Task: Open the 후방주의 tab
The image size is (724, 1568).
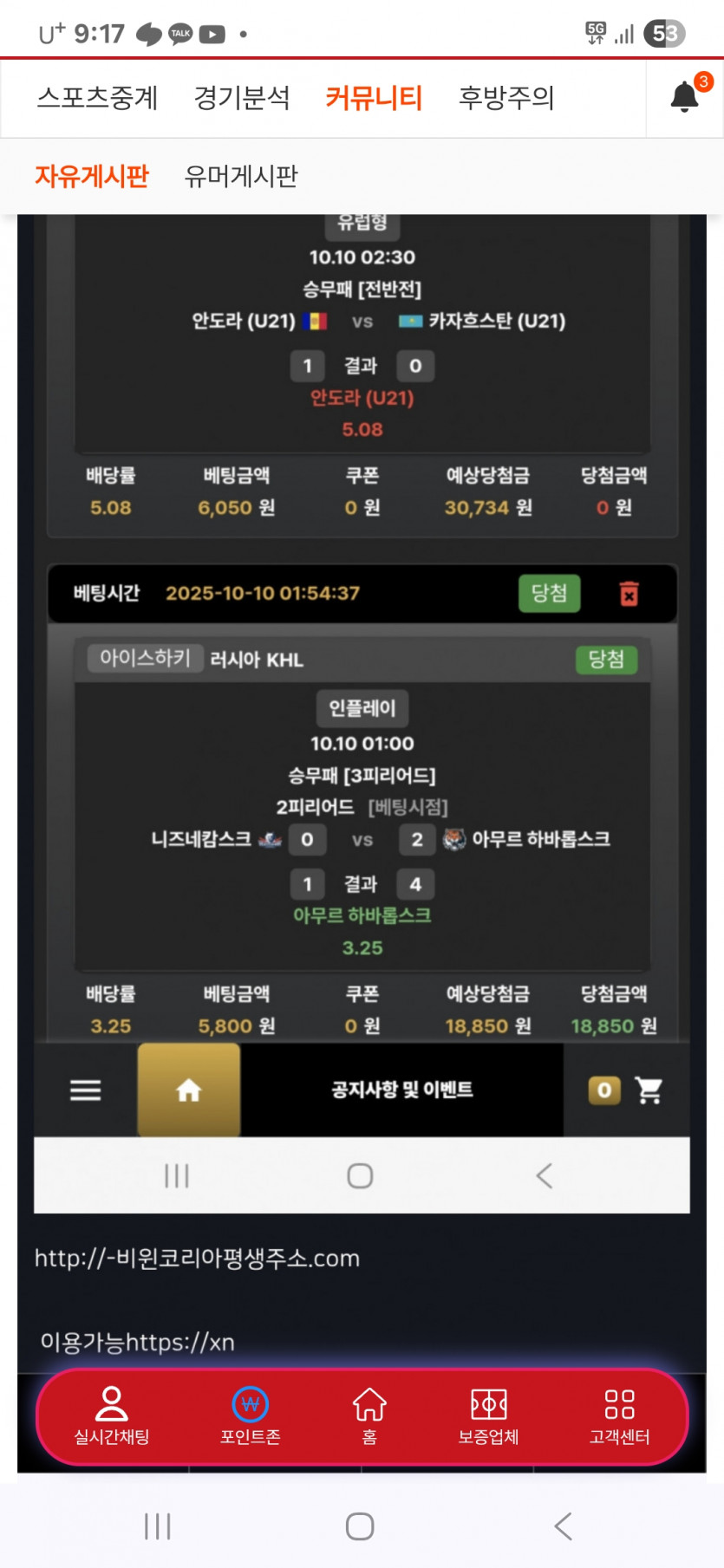Action: point(506,98)
